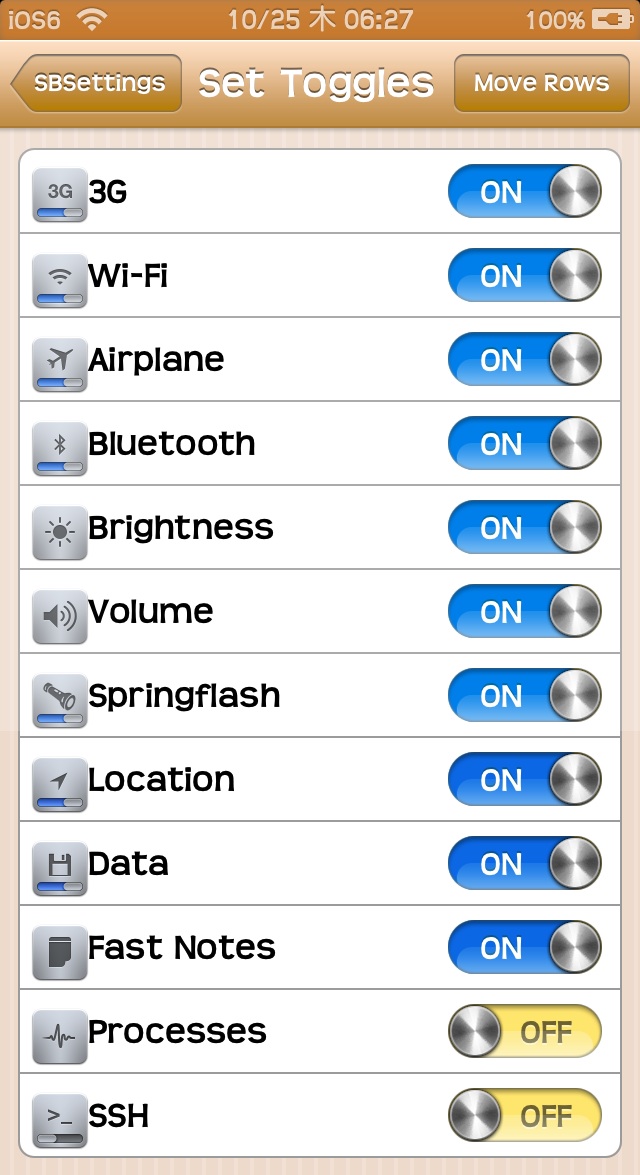The width and height of the screenshot is (640, 1175).
Task: Tap the Move Rows button
Action: tap(541, 82)
